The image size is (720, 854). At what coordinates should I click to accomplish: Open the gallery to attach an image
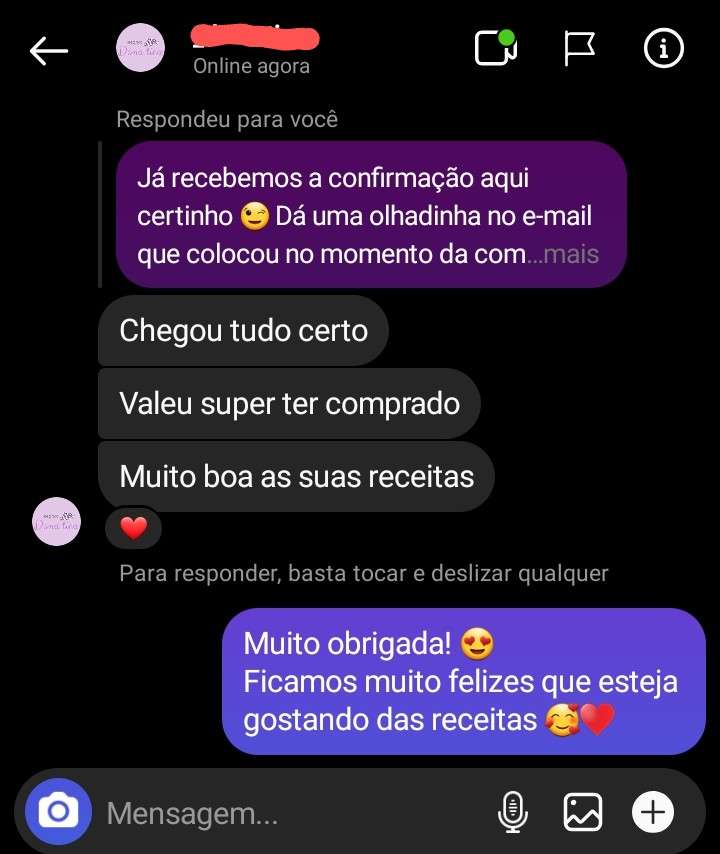[x=584, y=812]
